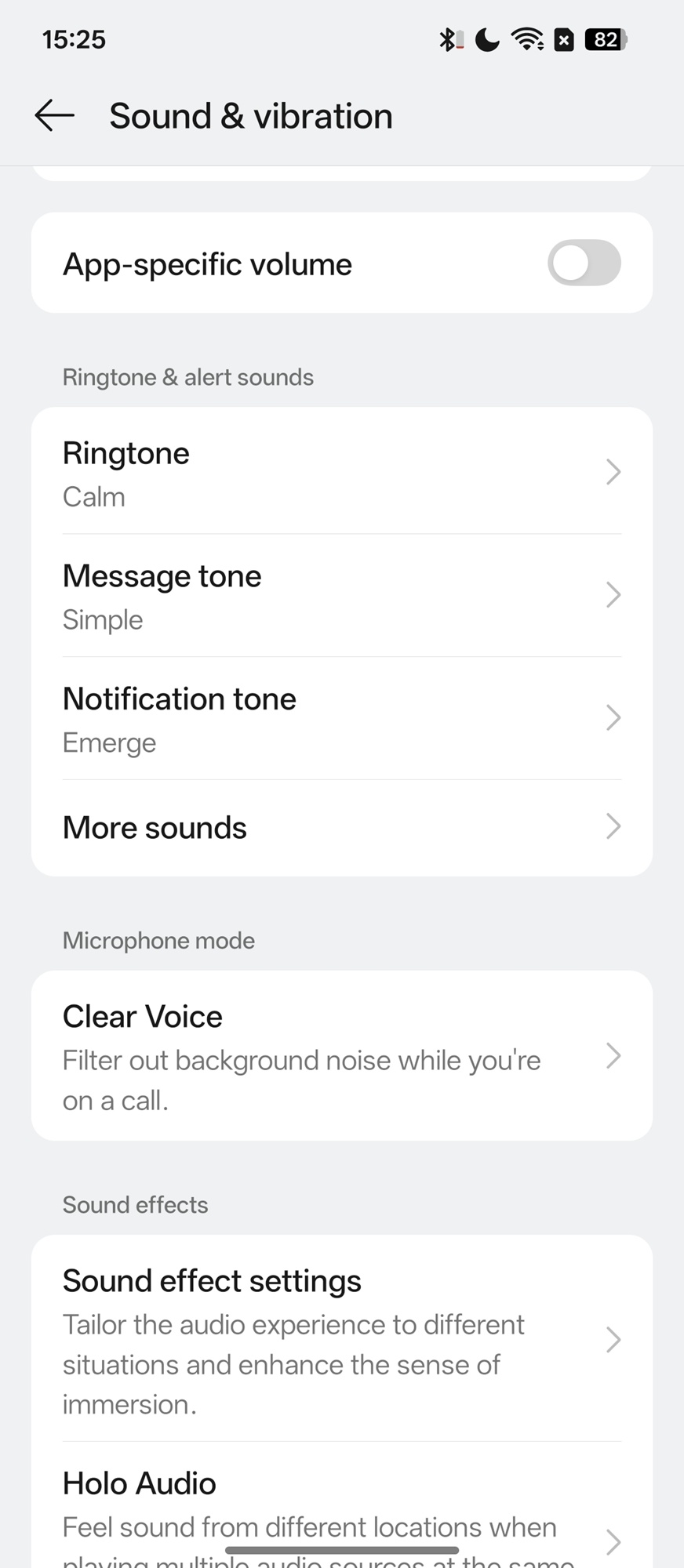This screenshot has height=1568, width=684.
Task: Enable App-specific volume switch
Action: 584,263
